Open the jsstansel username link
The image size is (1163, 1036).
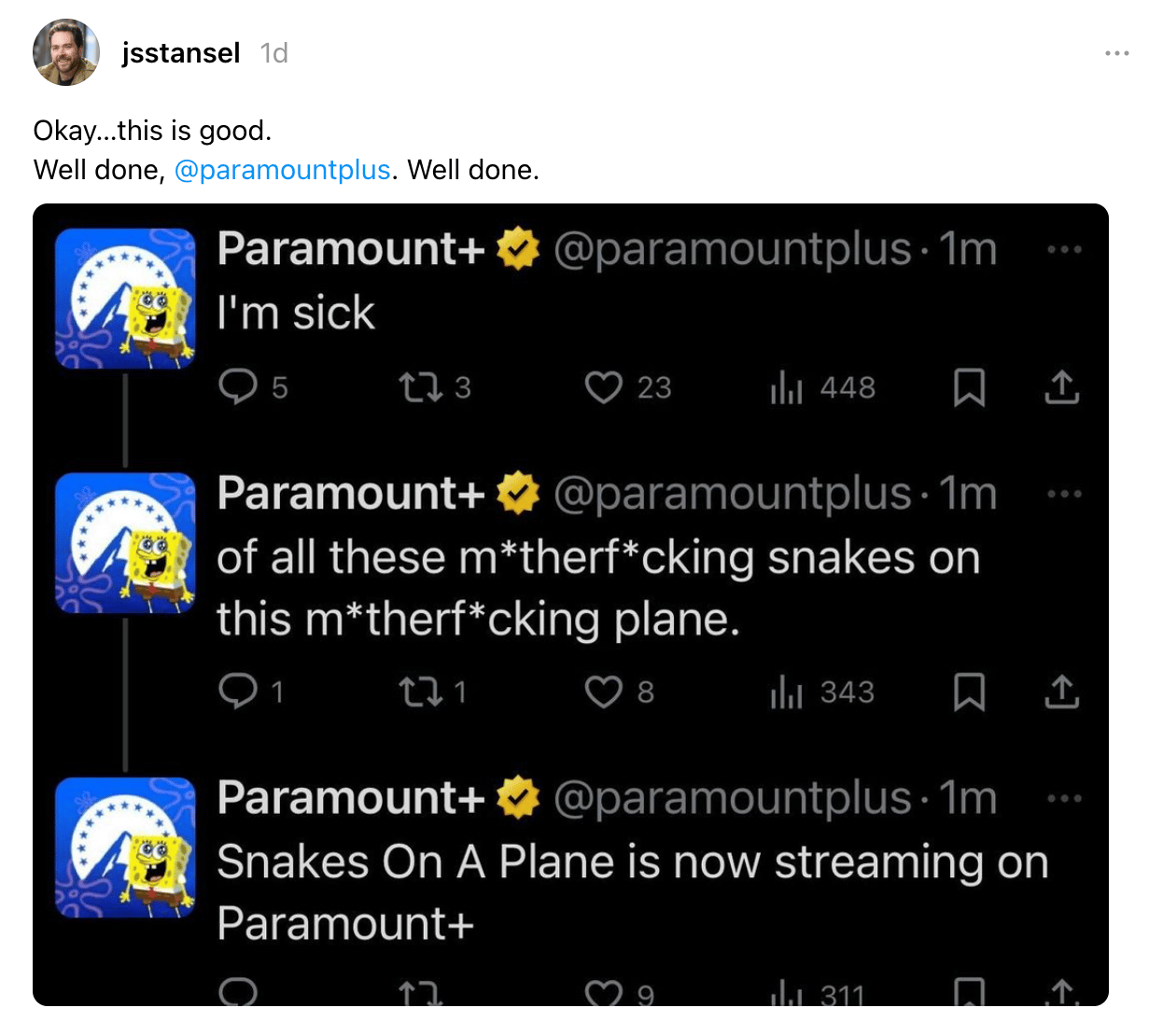180,53
